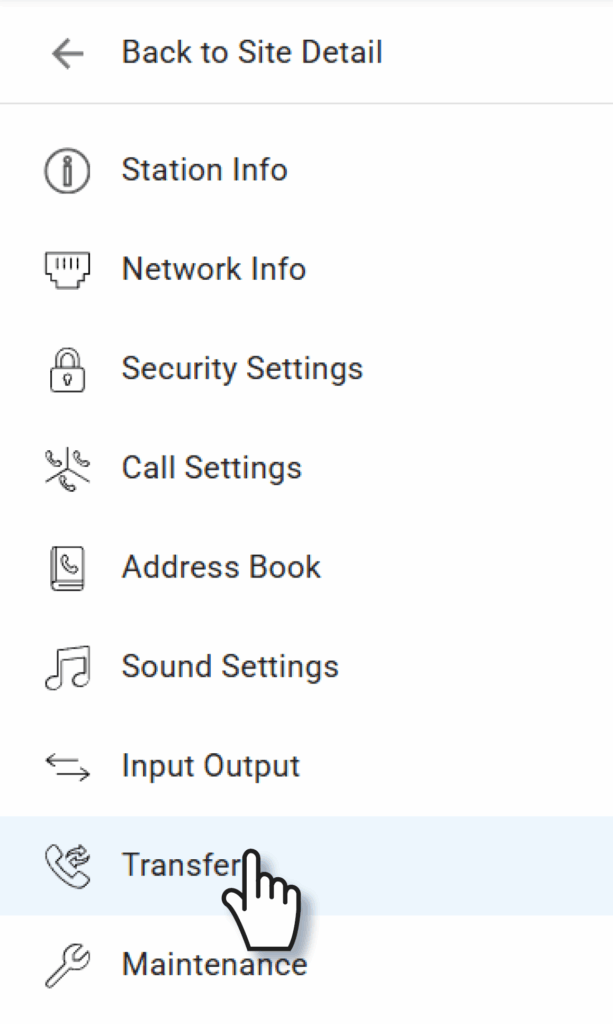
Task: Open the Address Book
Action: coord(221,567)
